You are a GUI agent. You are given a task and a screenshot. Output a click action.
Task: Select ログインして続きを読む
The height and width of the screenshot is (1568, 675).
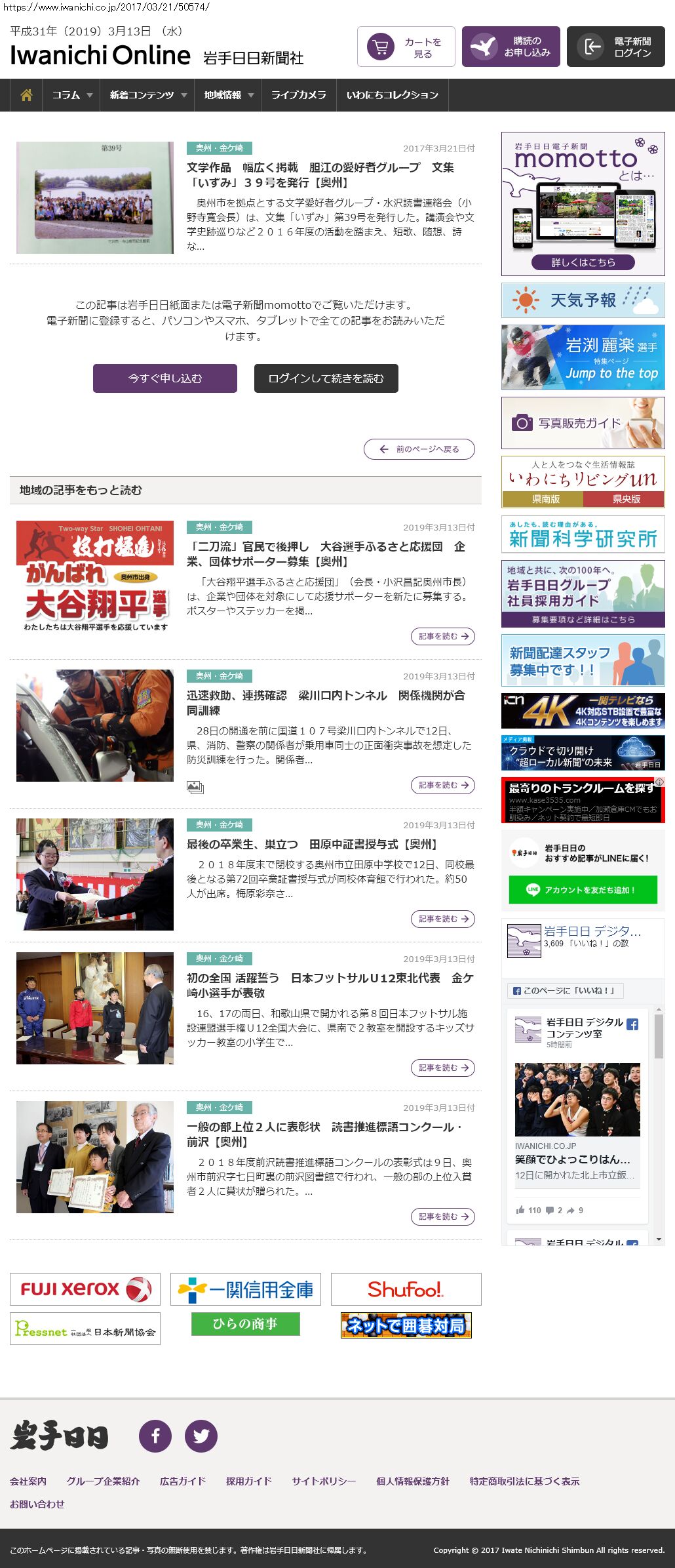pyautogui.click(x=326, y=378)
